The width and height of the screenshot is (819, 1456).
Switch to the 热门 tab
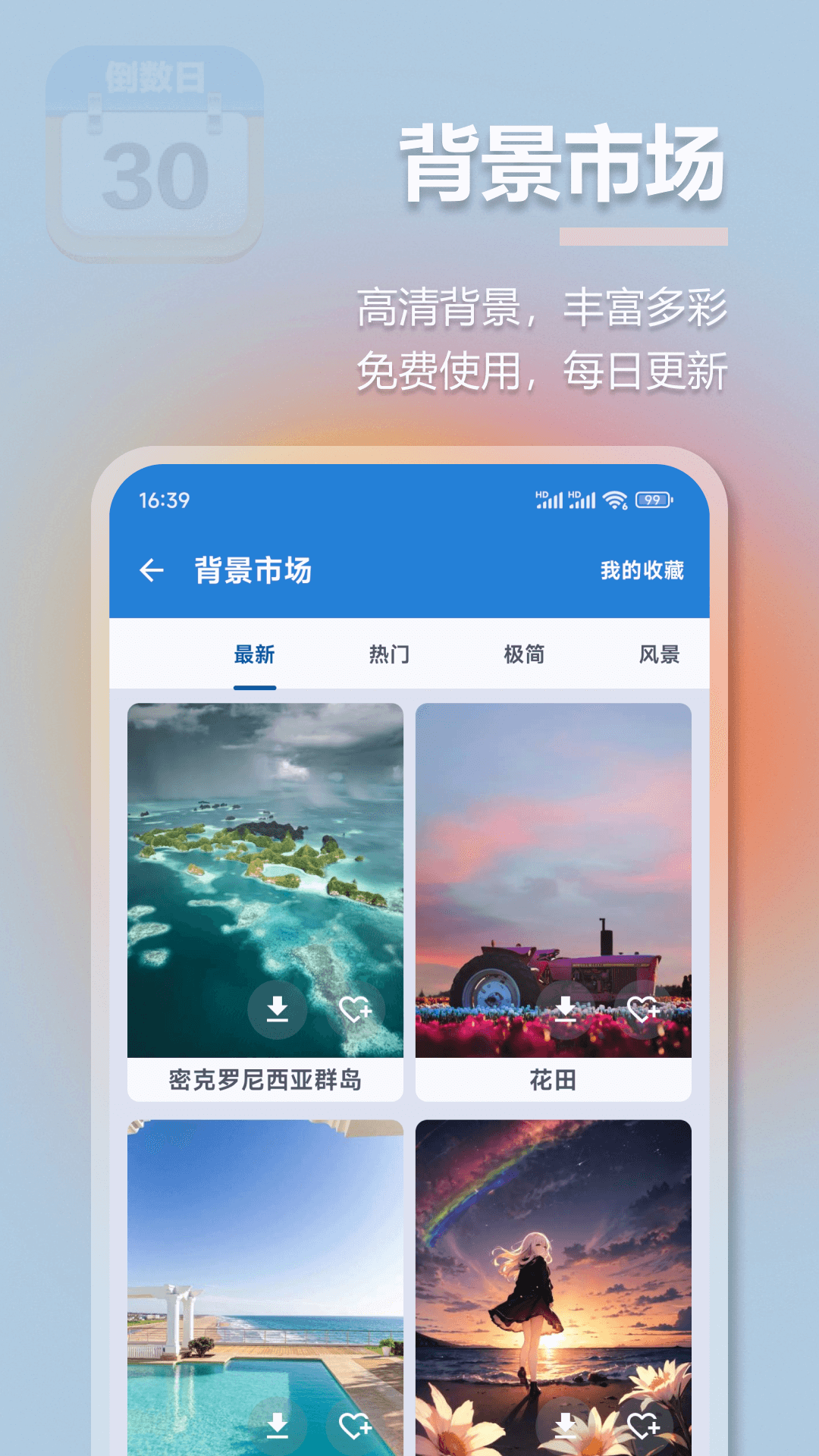click(x=387, y=654)
